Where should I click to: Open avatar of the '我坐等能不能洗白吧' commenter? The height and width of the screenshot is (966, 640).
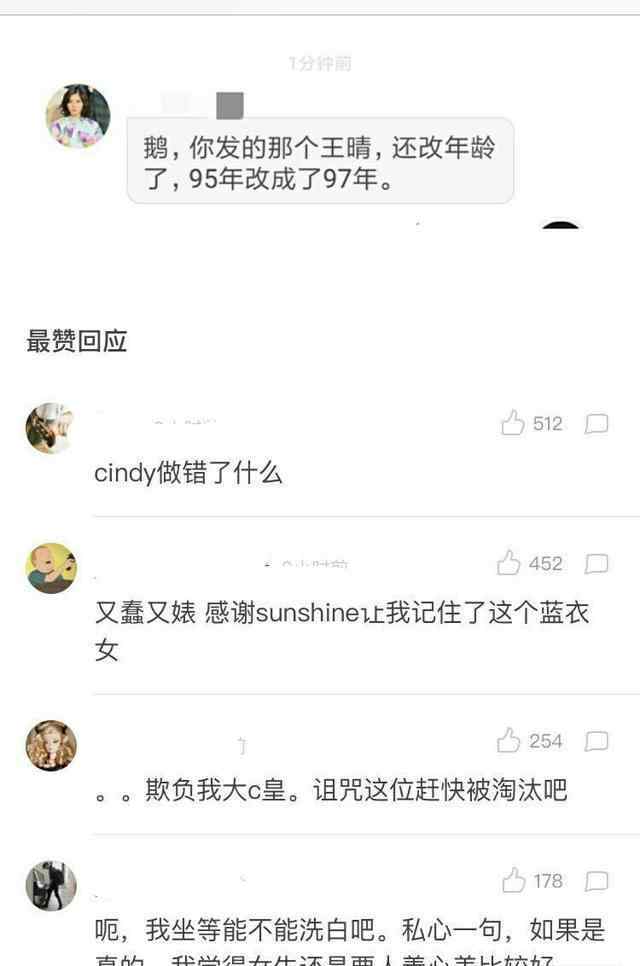click(x=50, y=885)
